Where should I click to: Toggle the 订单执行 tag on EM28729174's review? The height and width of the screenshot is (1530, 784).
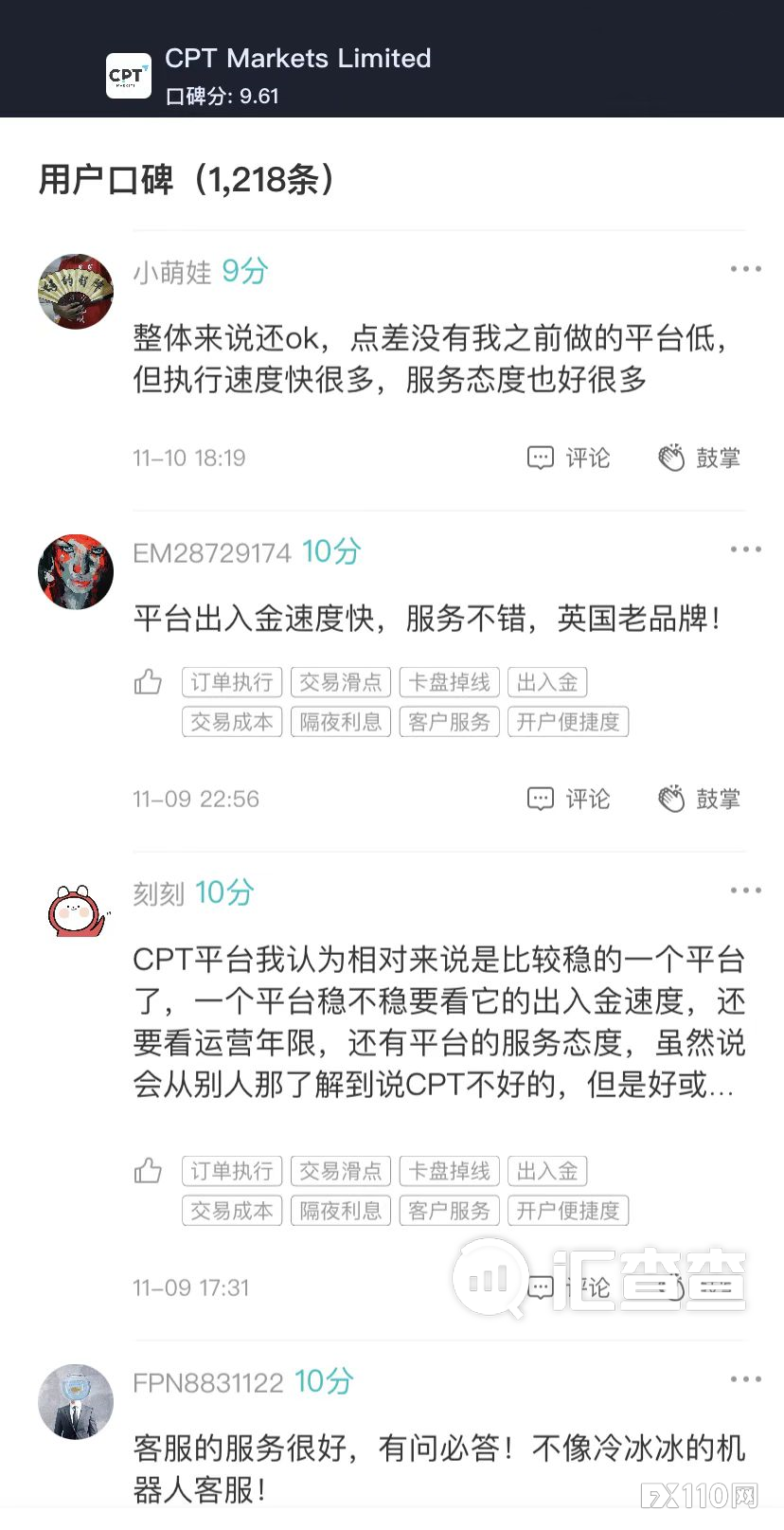coord(231,682)
